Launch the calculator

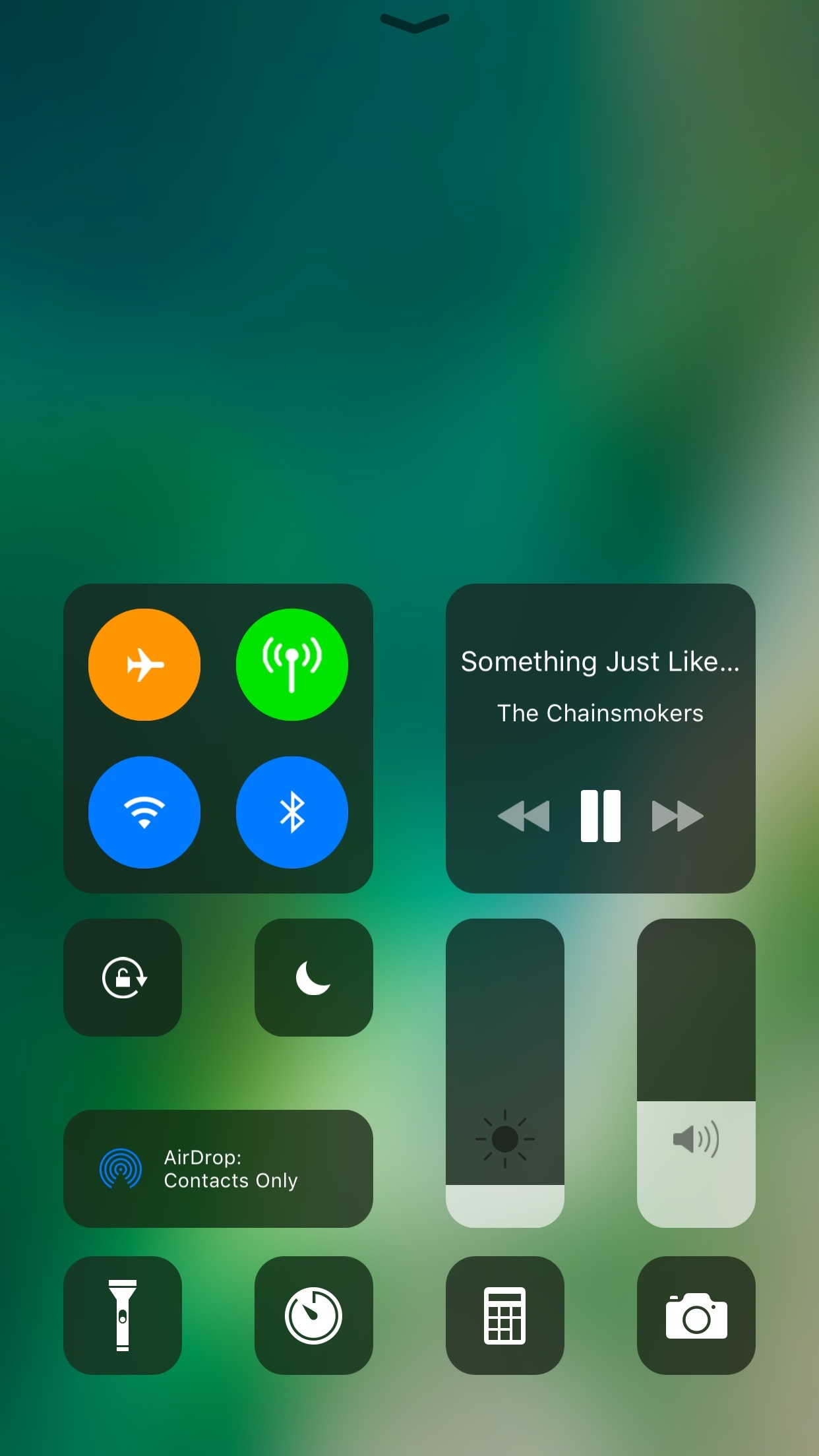pyautogui.click(x=505, y=1315)
